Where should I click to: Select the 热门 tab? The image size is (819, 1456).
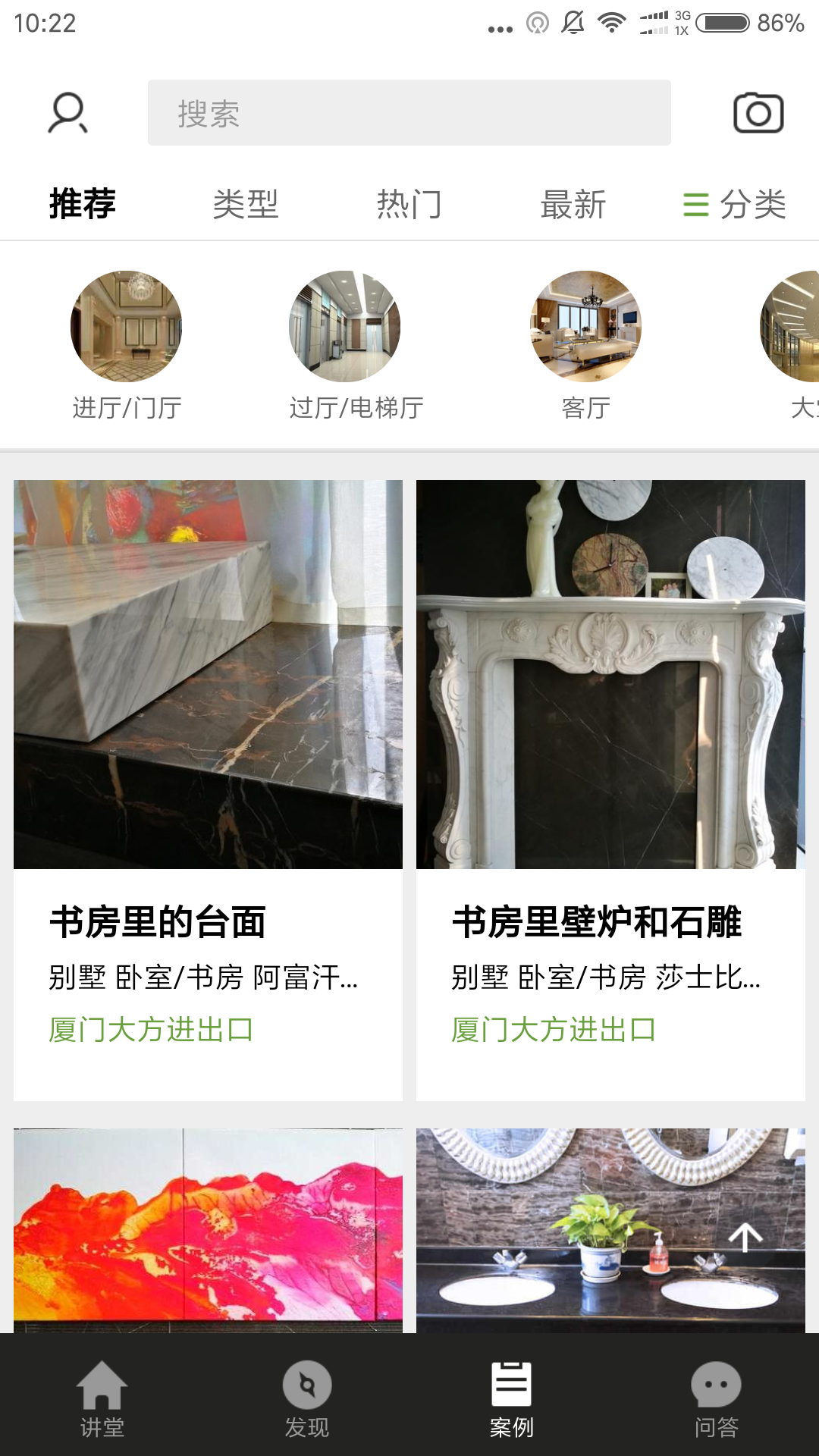pos(409,204)
